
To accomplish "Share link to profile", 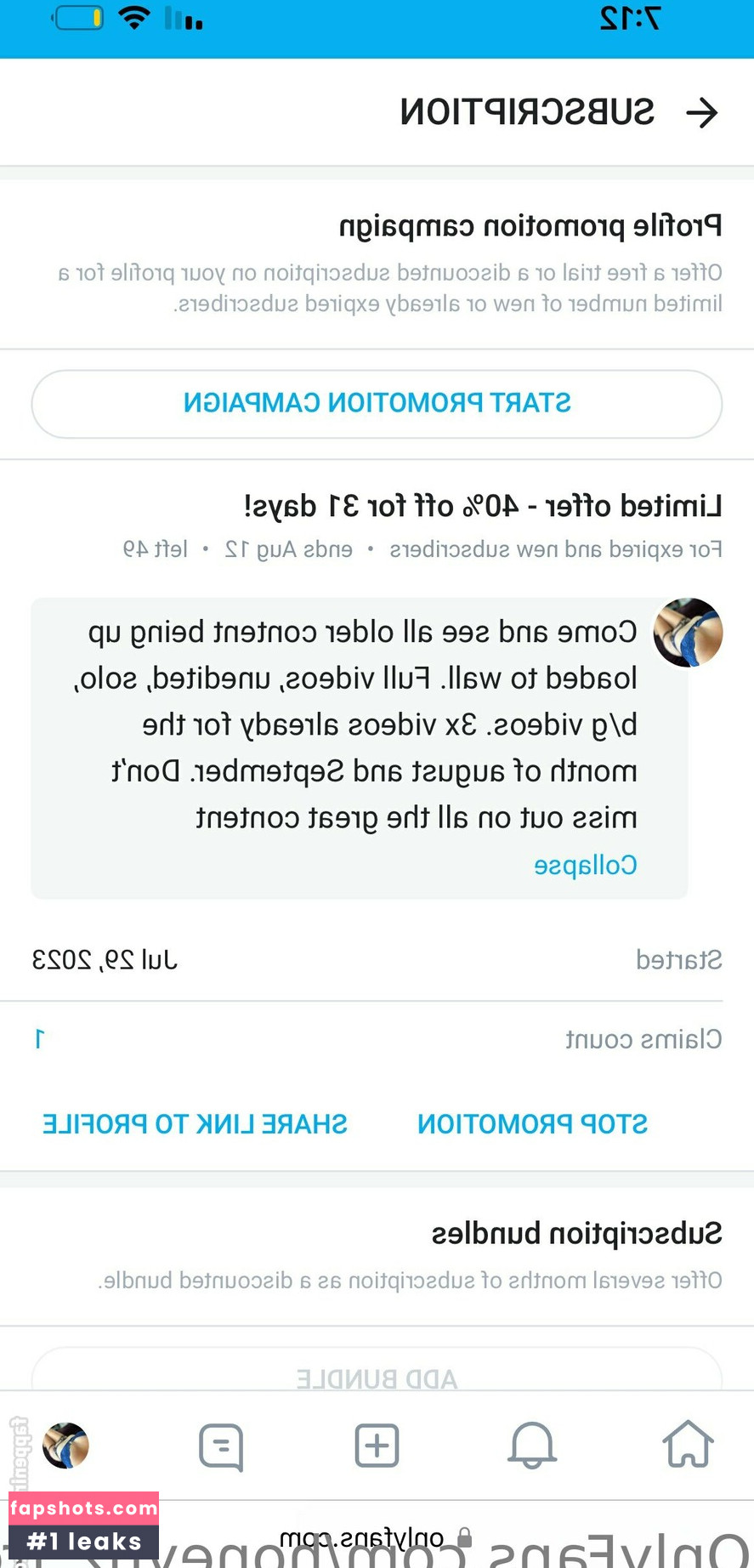I will click(x=195, y=1123).
